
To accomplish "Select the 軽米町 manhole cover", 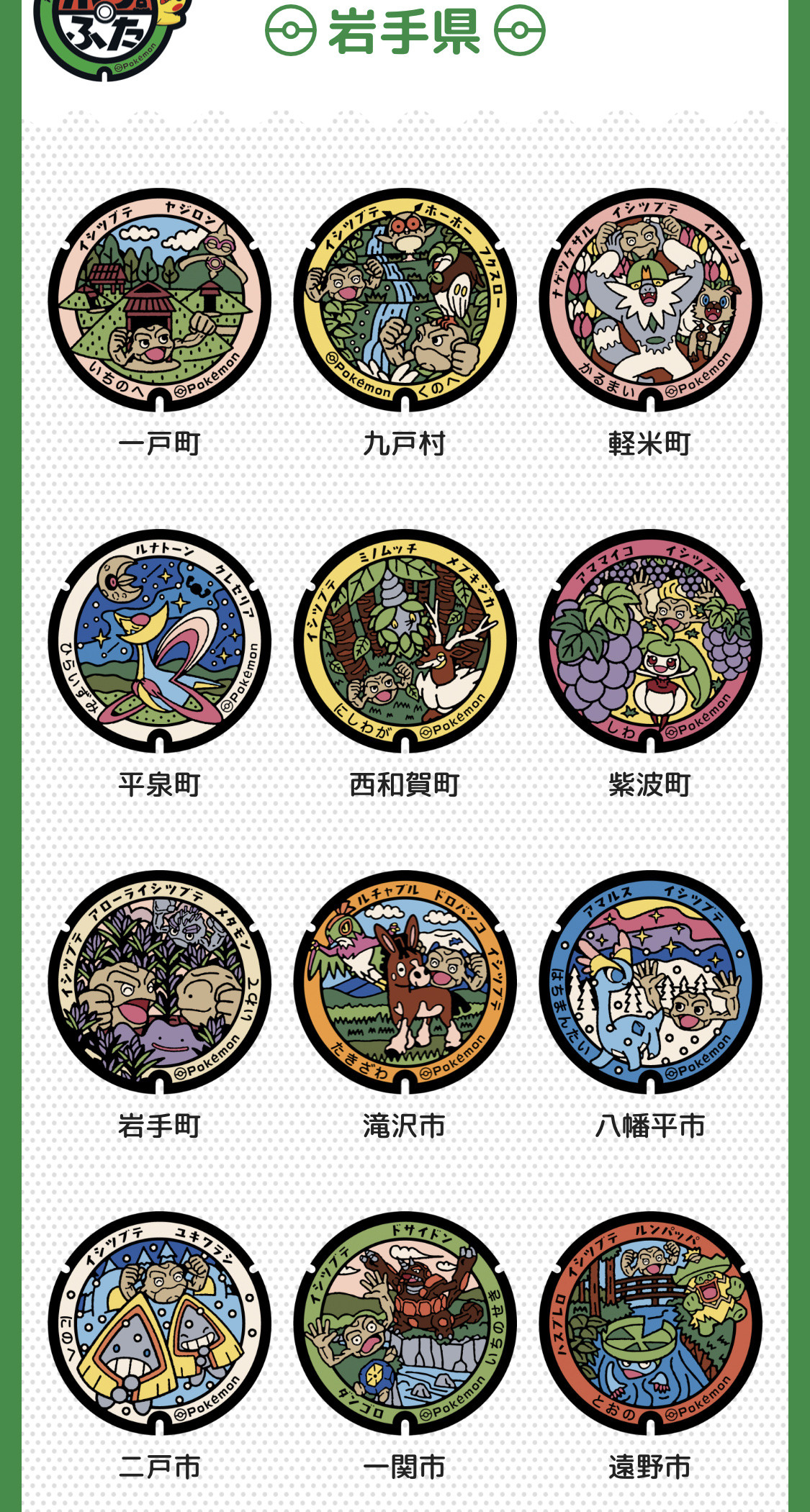I will pos(650,300).
